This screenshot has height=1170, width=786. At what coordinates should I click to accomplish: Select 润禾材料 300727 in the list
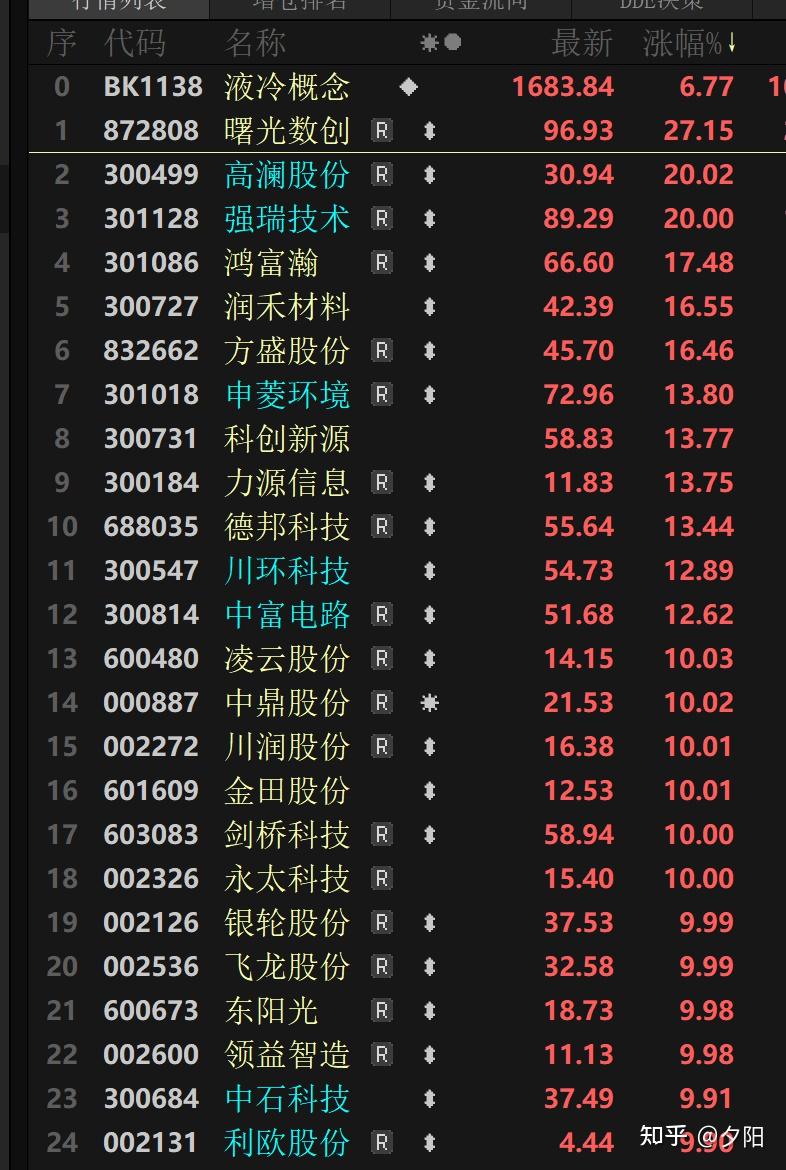287,307
